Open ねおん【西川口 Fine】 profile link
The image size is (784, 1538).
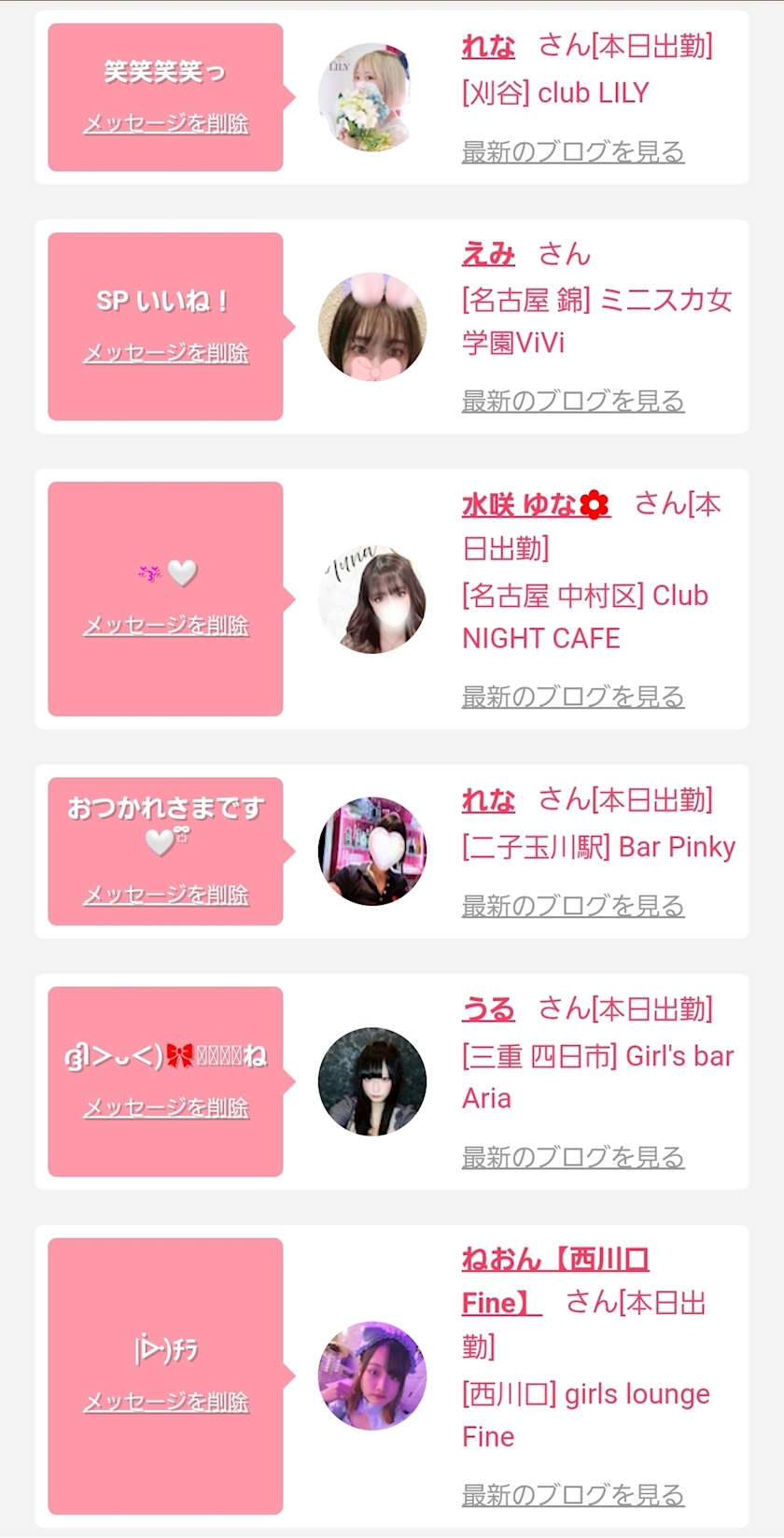tap(554, 1260)
